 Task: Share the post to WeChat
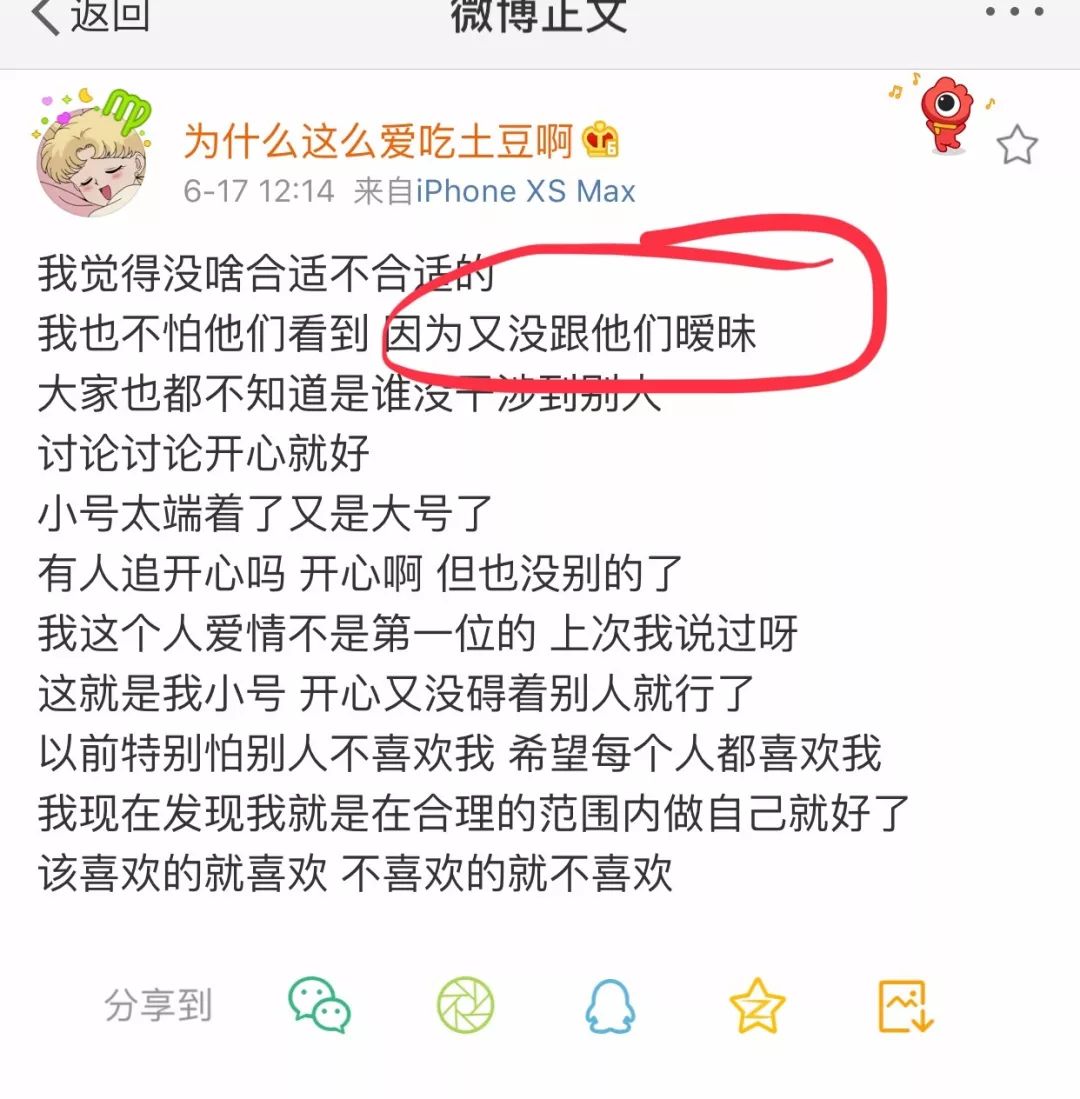tap(320, 1005)
